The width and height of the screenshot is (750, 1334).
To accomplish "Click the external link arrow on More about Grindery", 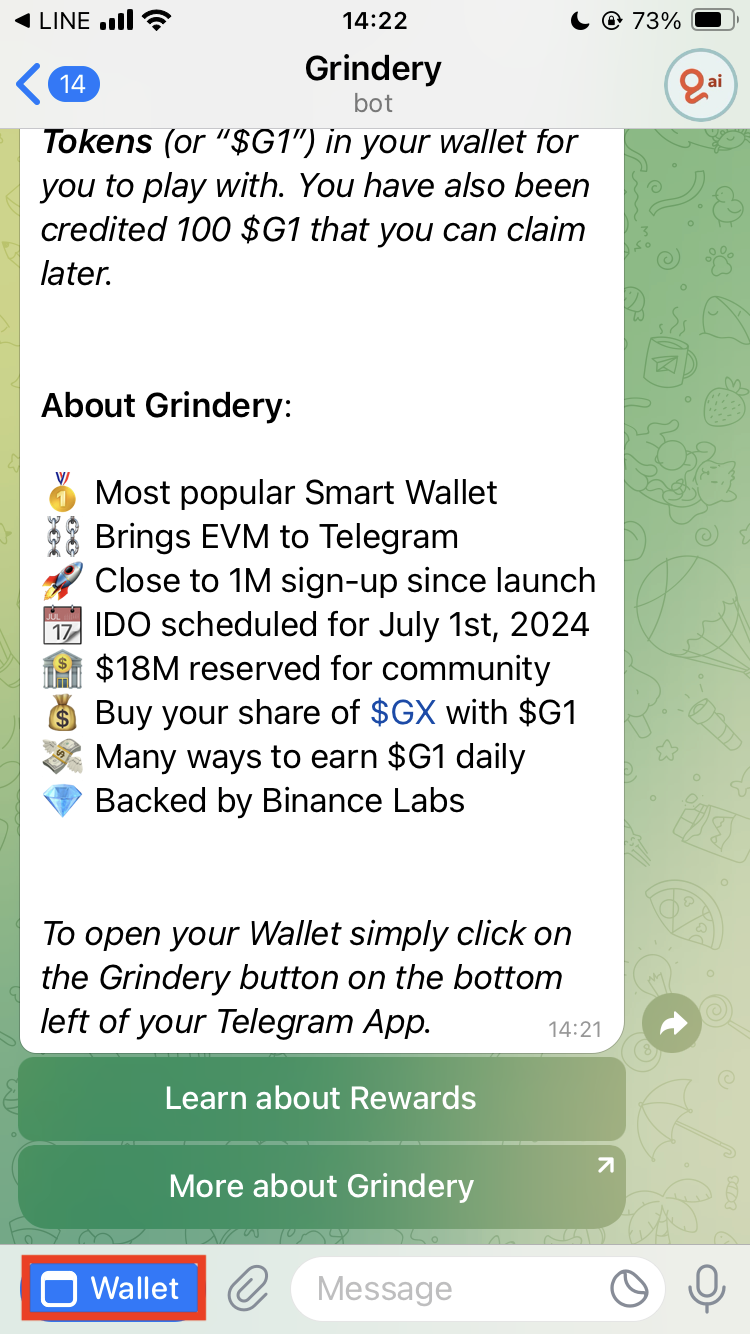I will tap(604, 1164).
